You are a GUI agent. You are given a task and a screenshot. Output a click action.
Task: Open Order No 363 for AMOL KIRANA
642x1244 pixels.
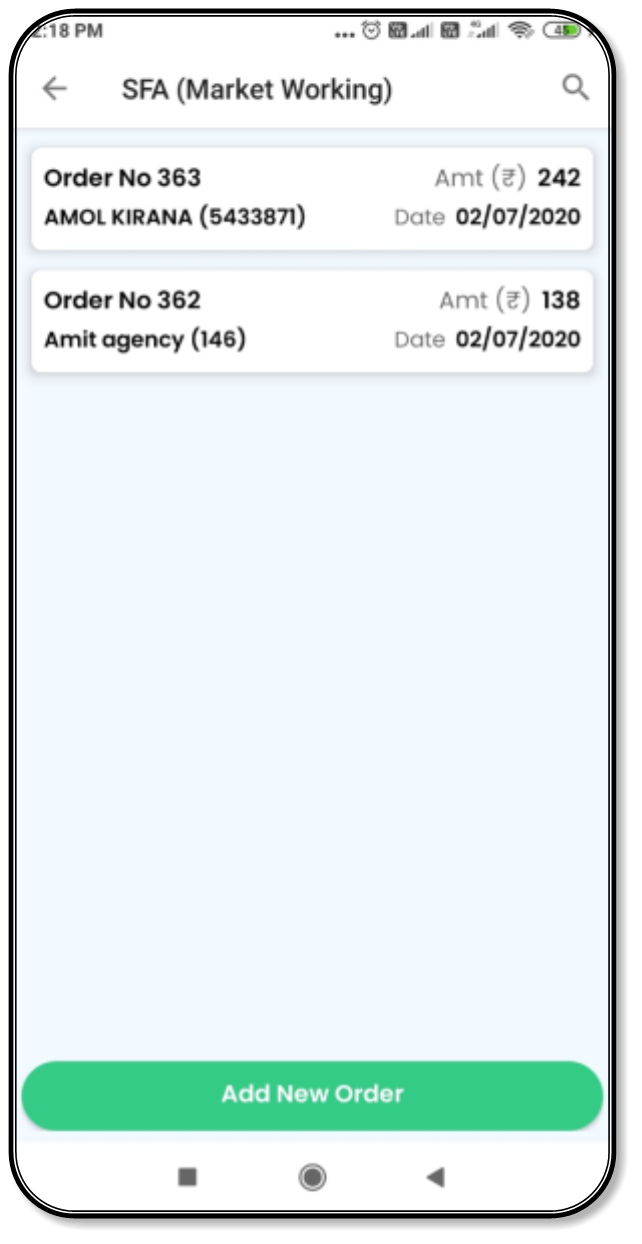click(x=312, y=198)
